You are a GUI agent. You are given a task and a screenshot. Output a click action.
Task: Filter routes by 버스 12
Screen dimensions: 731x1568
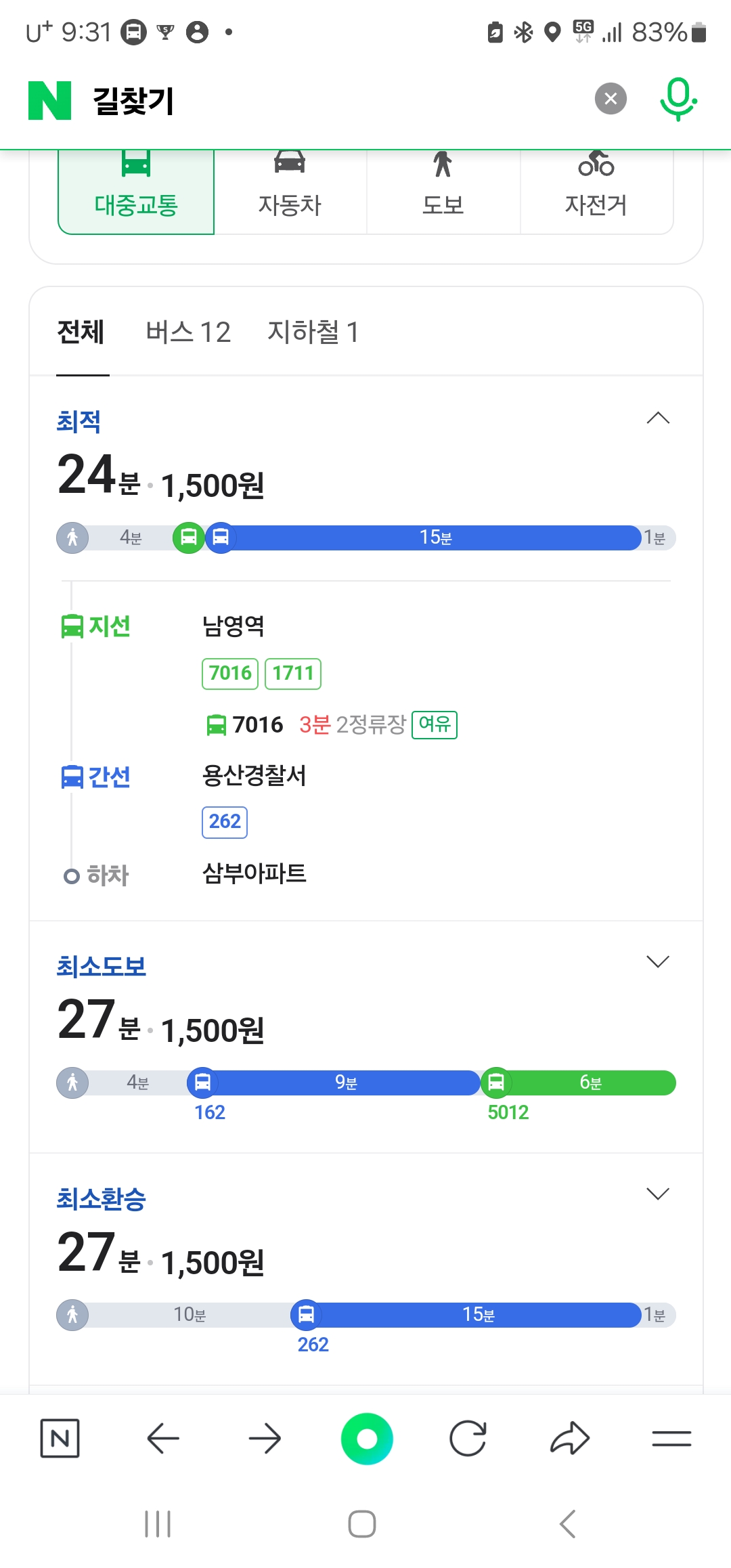click(x=188, y=332)
